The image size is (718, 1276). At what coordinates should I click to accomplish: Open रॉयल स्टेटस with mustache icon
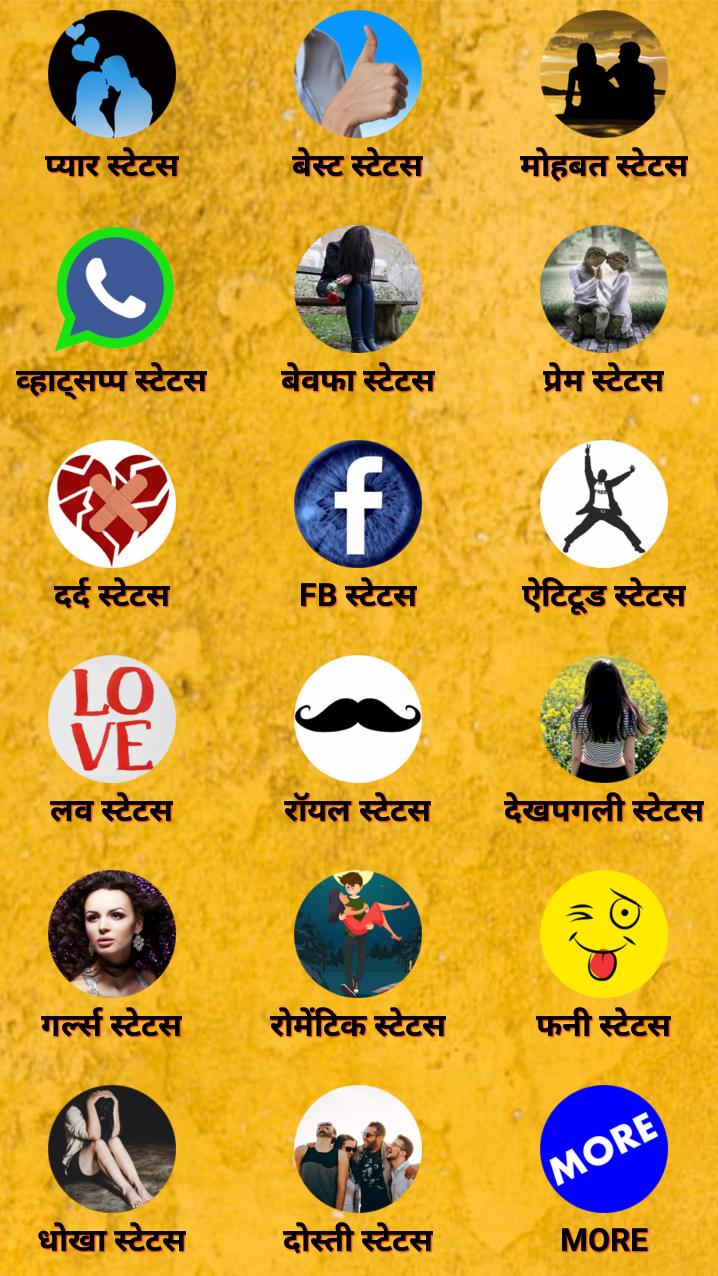tap(358, 720)
